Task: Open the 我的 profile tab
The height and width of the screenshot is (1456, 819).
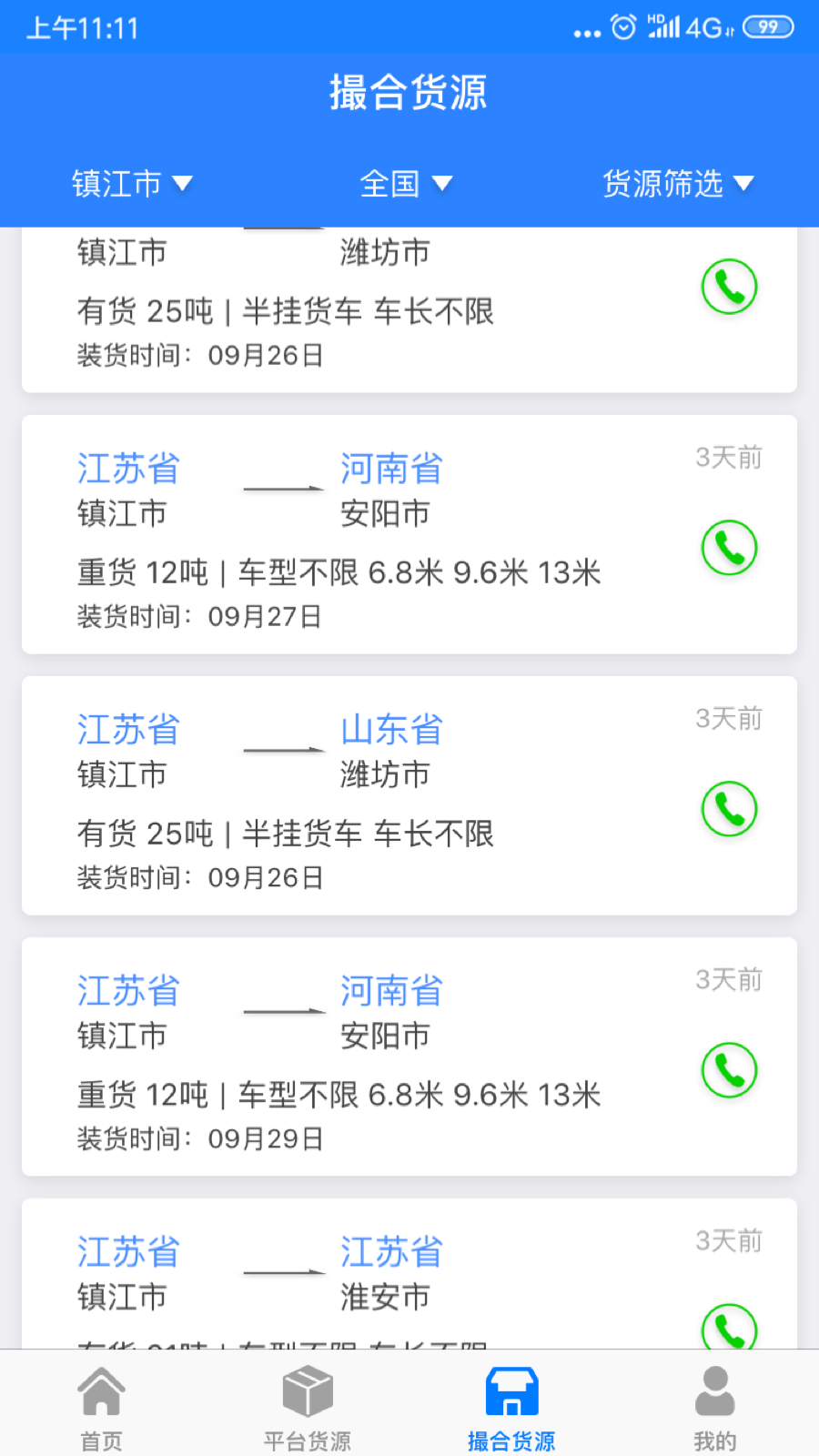Action: pos(715,1404)
